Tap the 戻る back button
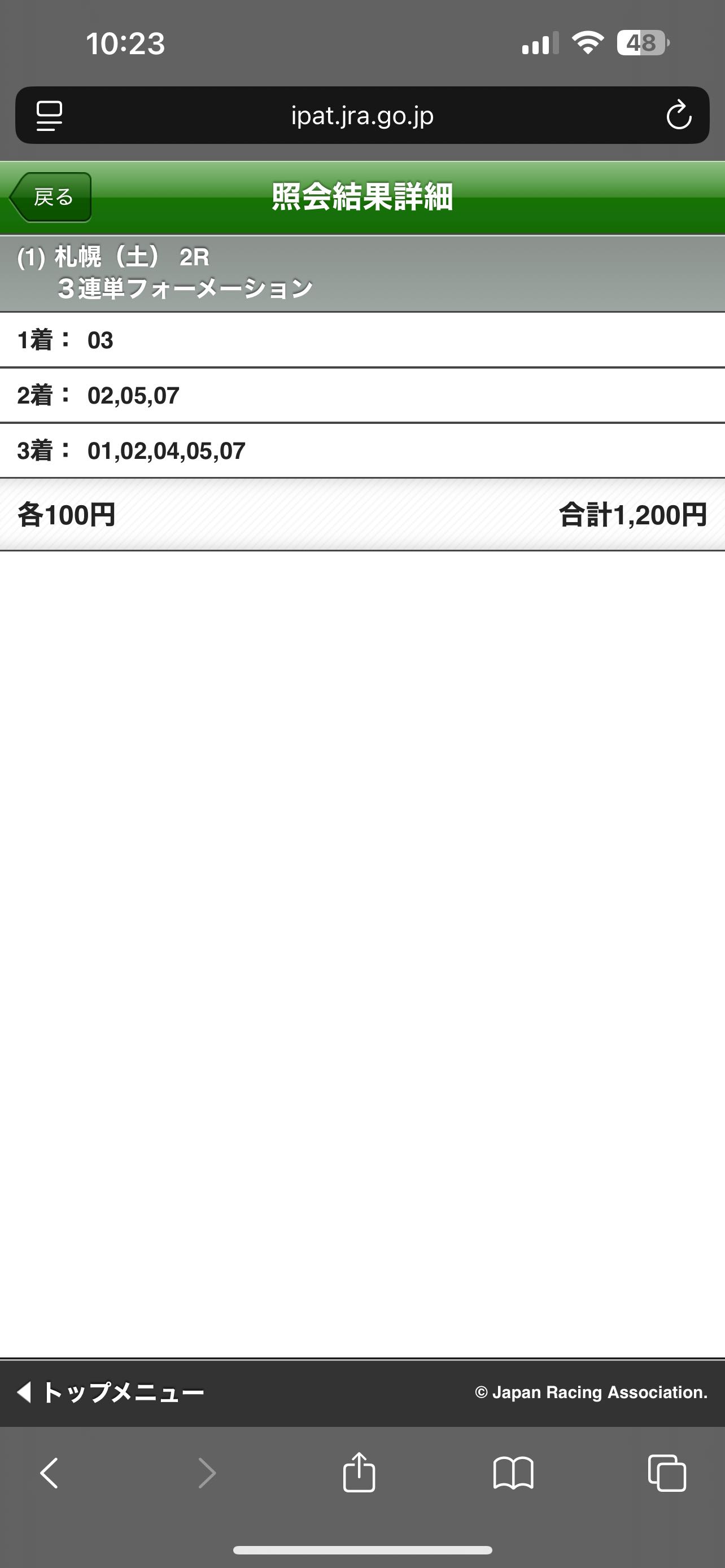This screenshot has width=725, height=1568. pos(51,197)
